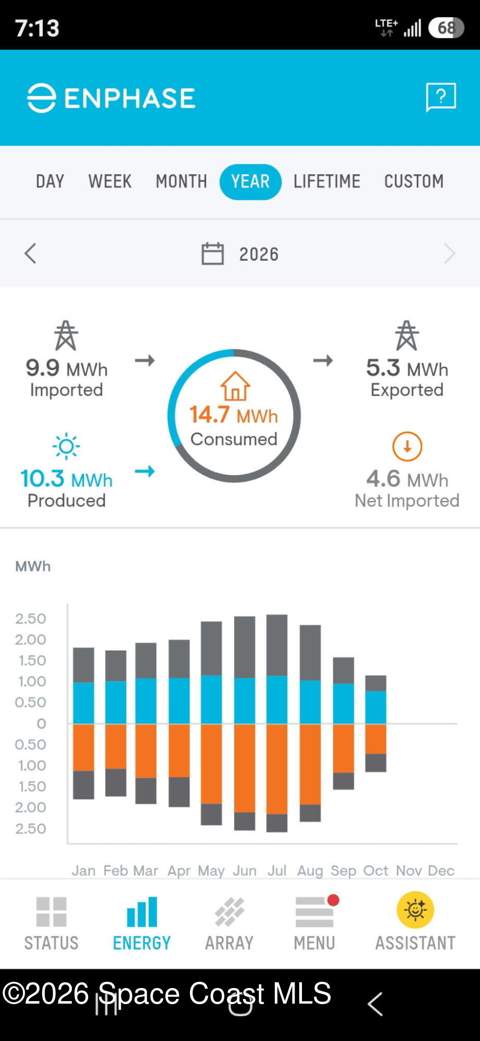Launch the ASSISTANT
This screenshot has height=1041, width=480.
(x=416, y=923)
